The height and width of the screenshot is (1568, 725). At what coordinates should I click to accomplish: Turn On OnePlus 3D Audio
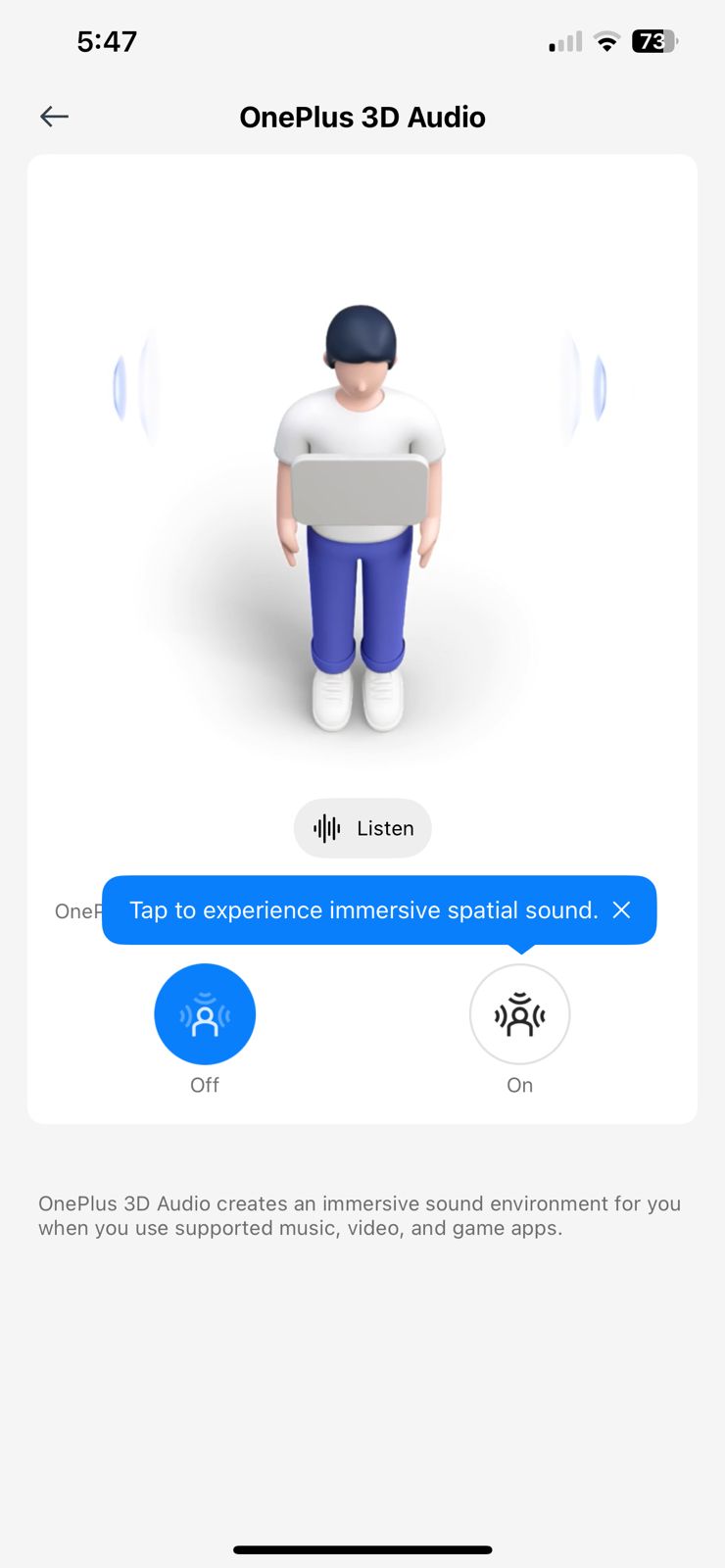point(519,1014)
